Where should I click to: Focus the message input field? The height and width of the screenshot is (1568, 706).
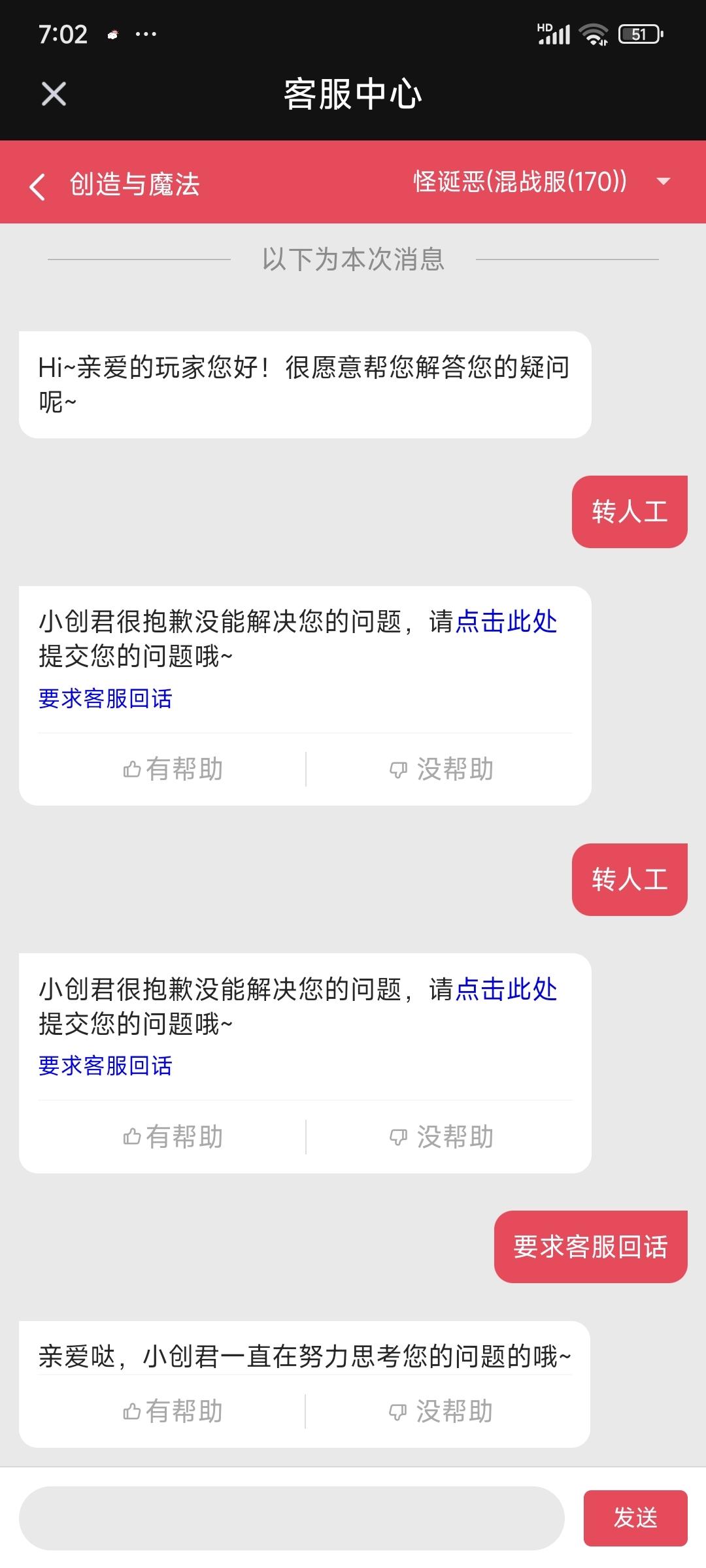pyautogui.click(x=292, y=1518)
